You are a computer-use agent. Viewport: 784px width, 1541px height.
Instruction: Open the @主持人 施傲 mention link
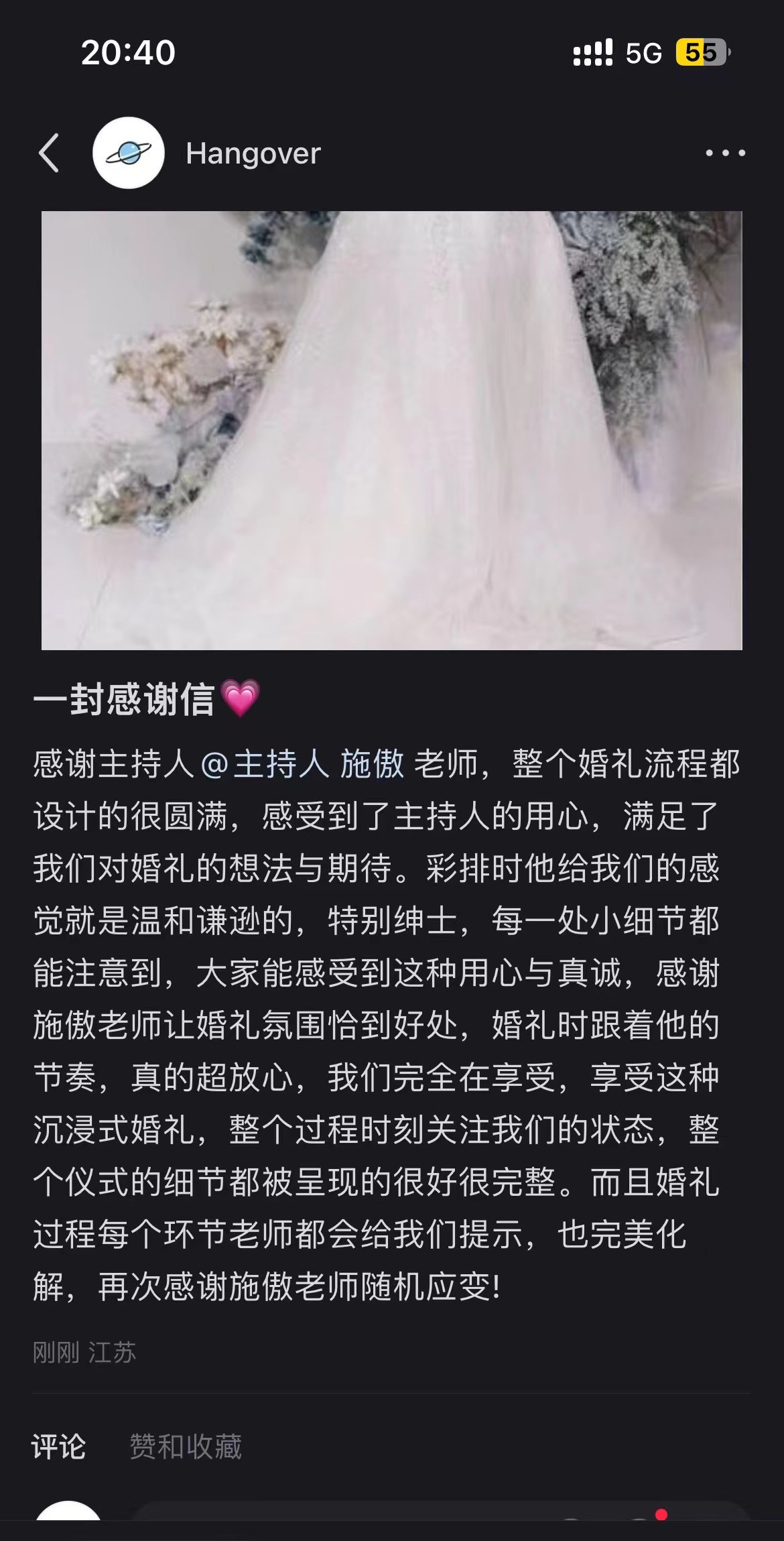(302, 764)
